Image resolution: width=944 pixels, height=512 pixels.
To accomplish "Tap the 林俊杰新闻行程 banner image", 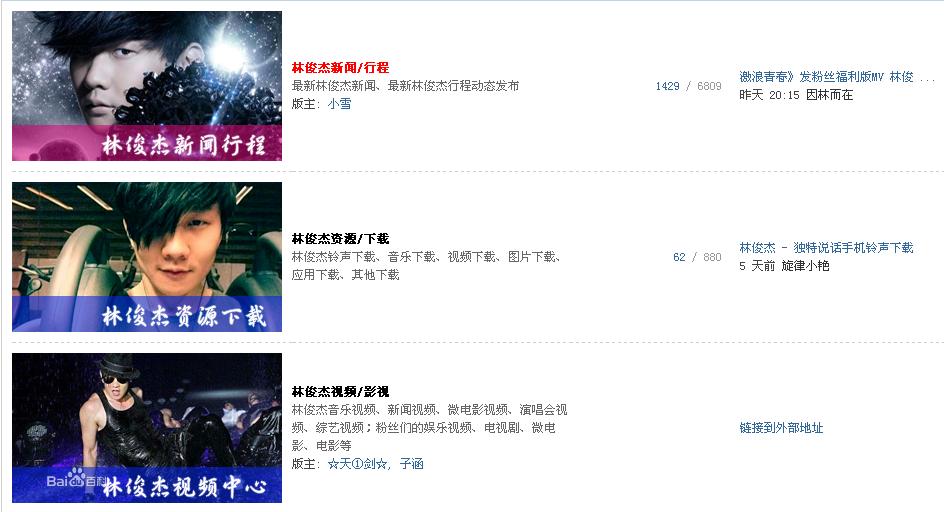I will click(x=147, y=86).
